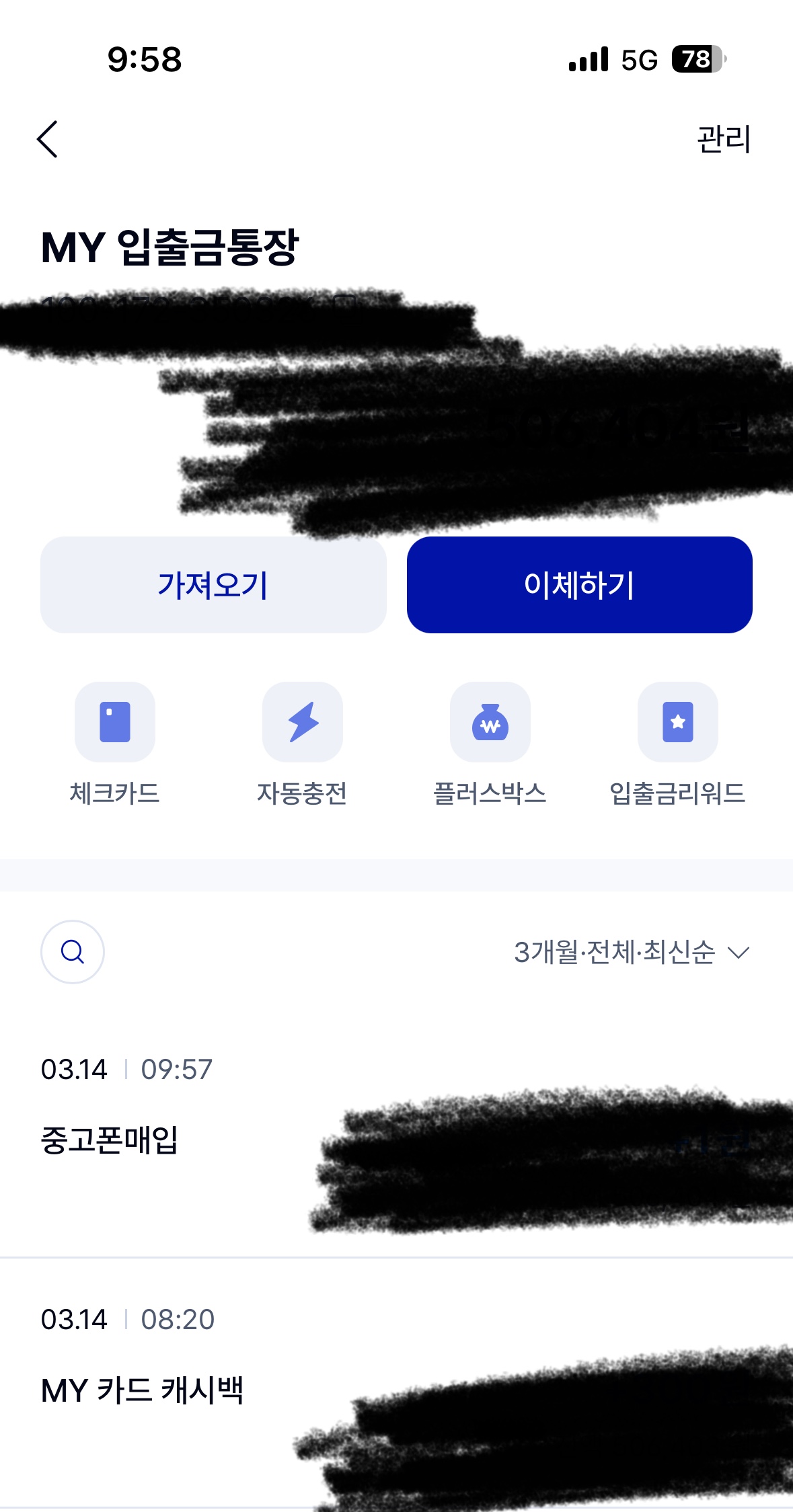793x1512 pixels.
Task: Expand the 3개월·전체·최신순 filter
Action: [x=631, y=952]
